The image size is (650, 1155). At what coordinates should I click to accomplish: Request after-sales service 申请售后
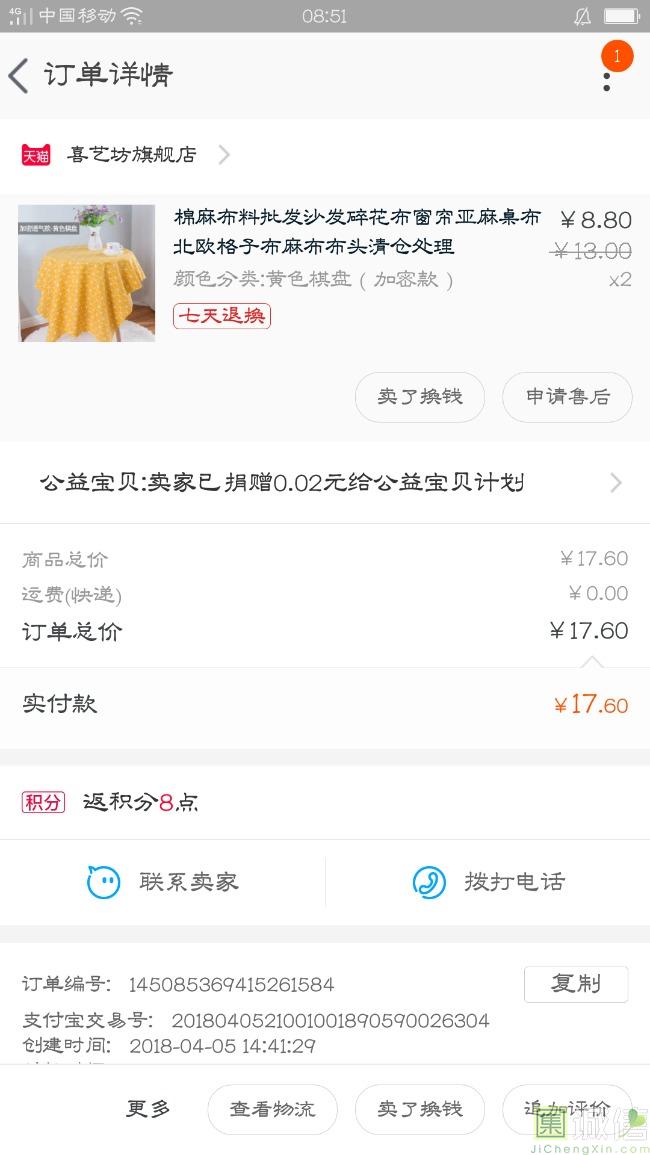click(x=567, y=397)
